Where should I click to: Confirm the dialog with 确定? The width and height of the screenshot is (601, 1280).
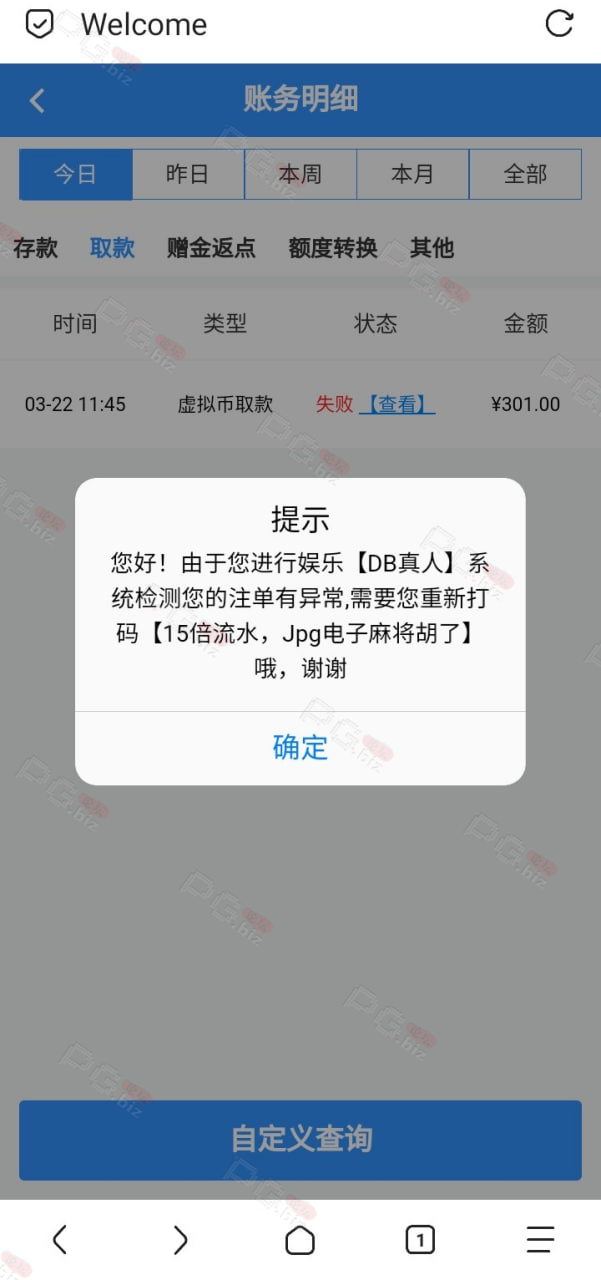(x=300, y=747)
